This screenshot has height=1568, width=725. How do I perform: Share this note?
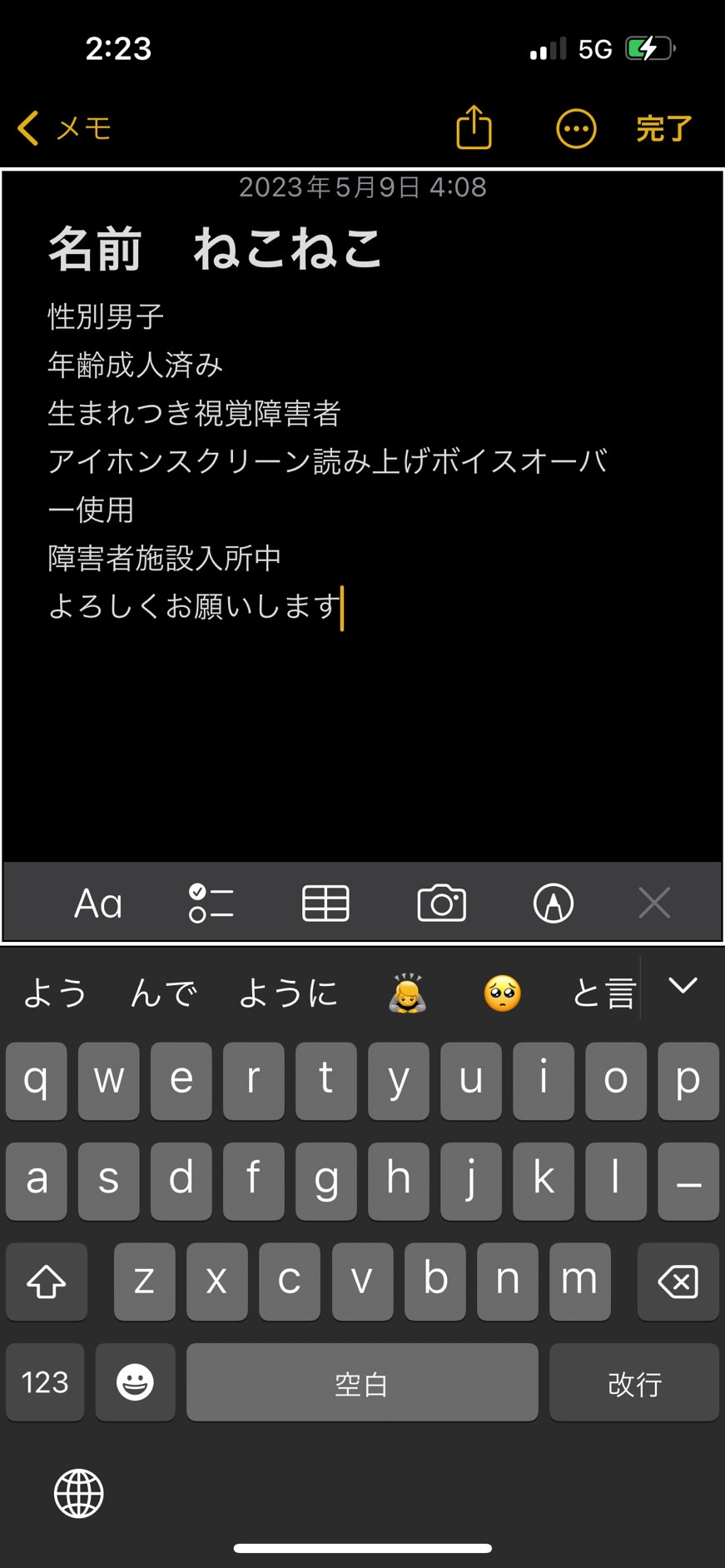pyautogui.click(x=474, y=128)
